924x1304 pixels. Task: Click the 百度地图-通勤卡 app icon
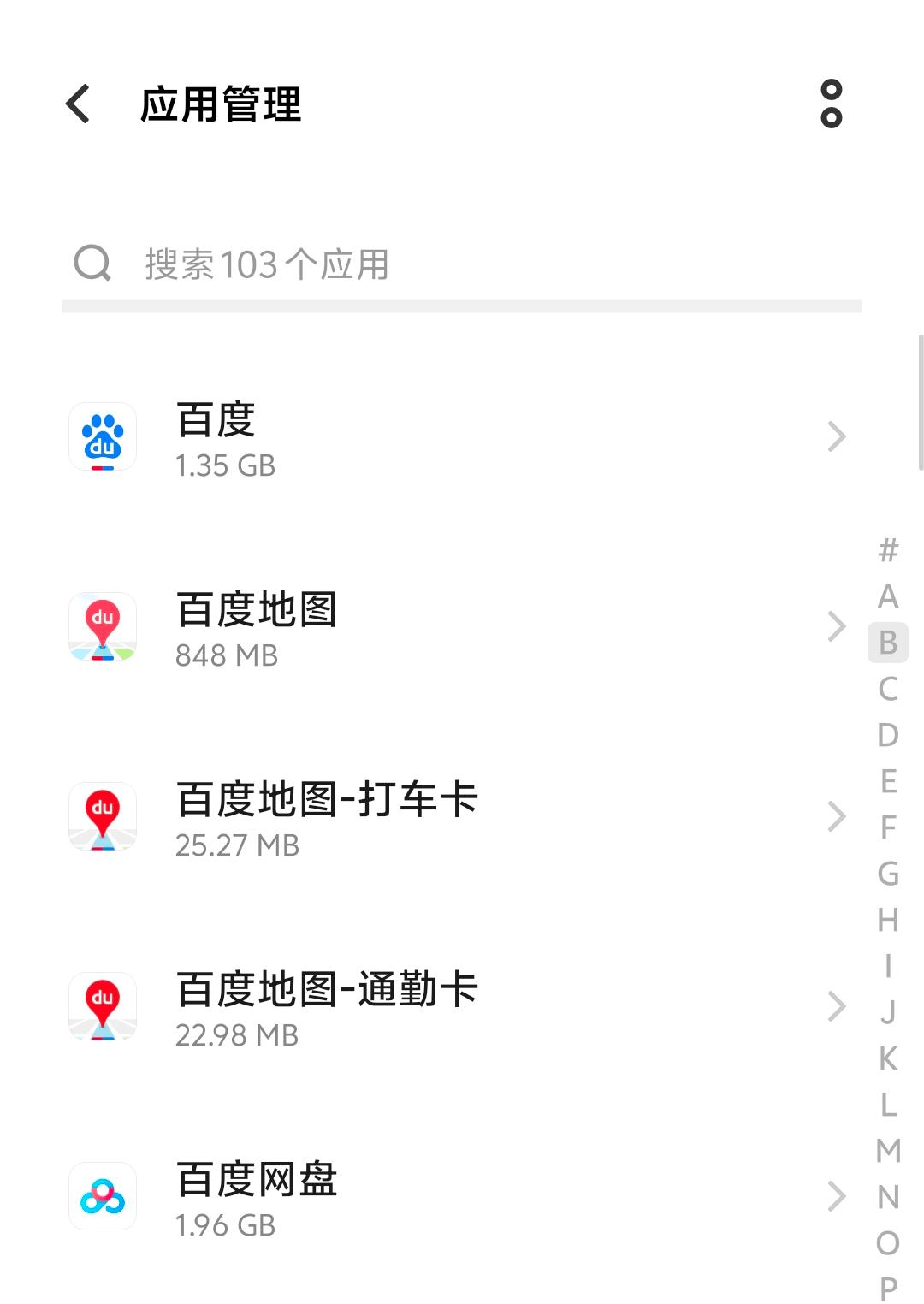point(102,1007)
